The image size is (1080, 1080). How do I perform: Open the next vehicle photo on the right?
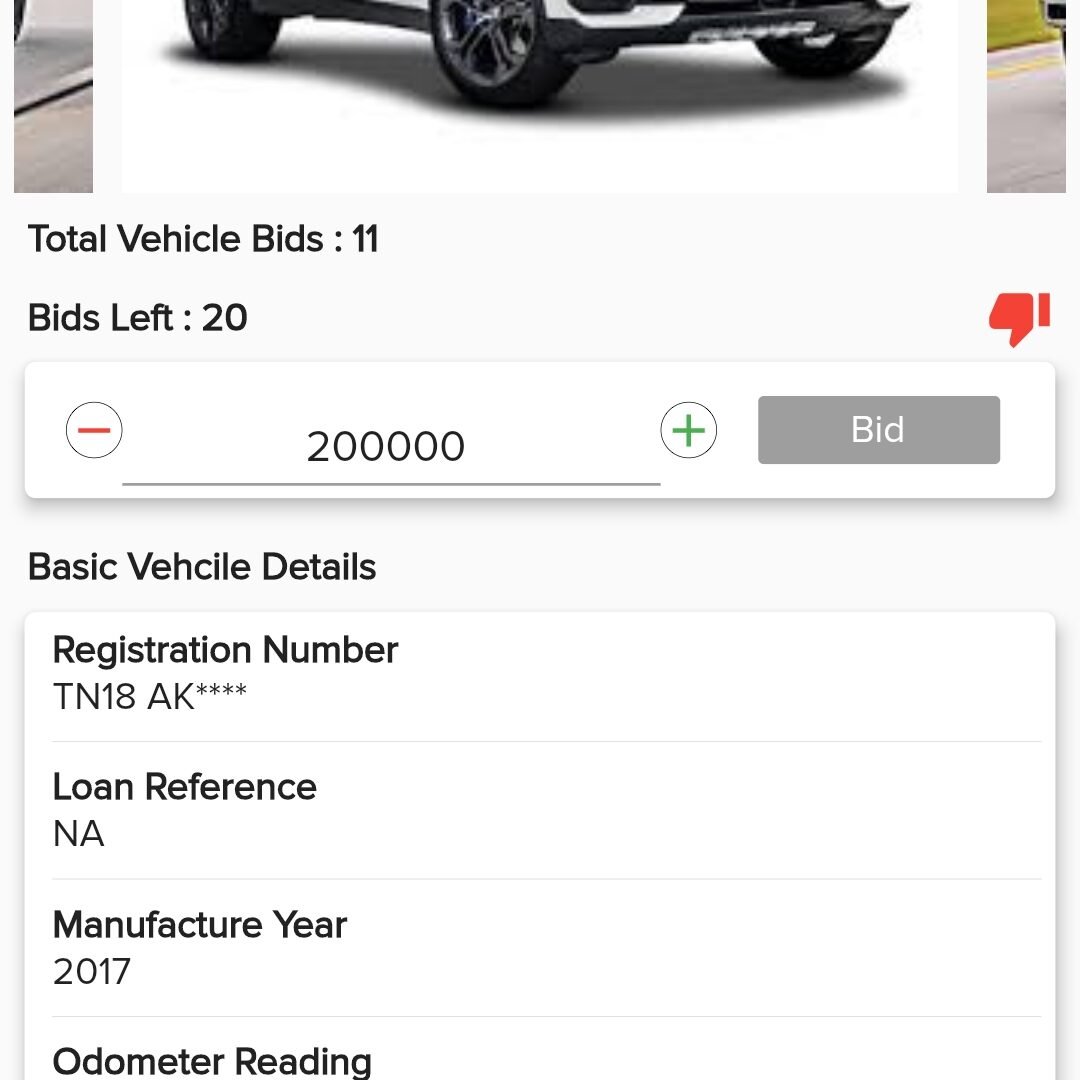[x=1027, y=95]
